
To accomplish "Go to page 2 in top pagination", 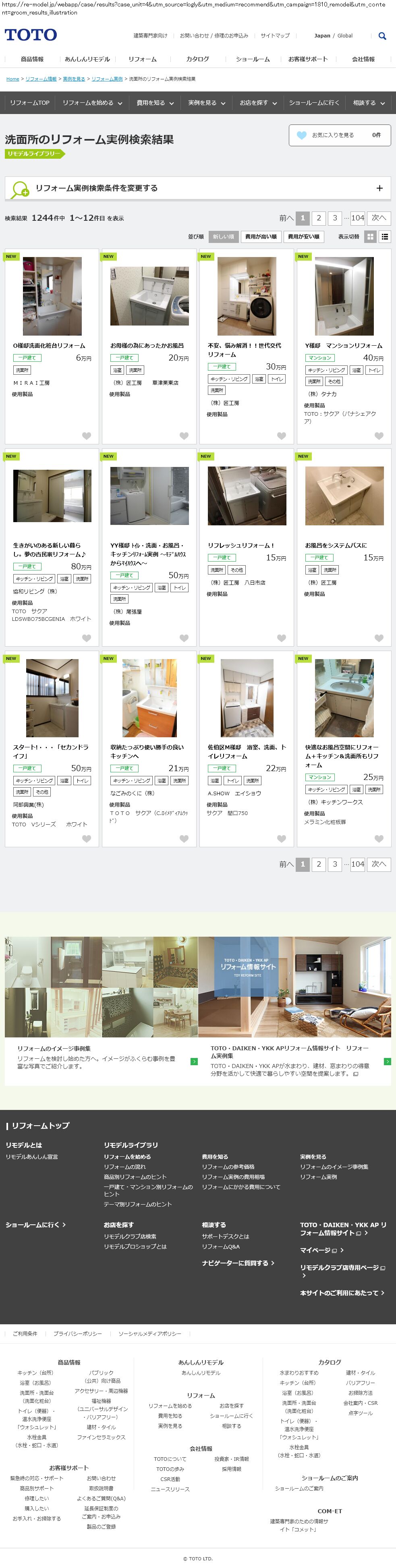I will pos(319,218).
